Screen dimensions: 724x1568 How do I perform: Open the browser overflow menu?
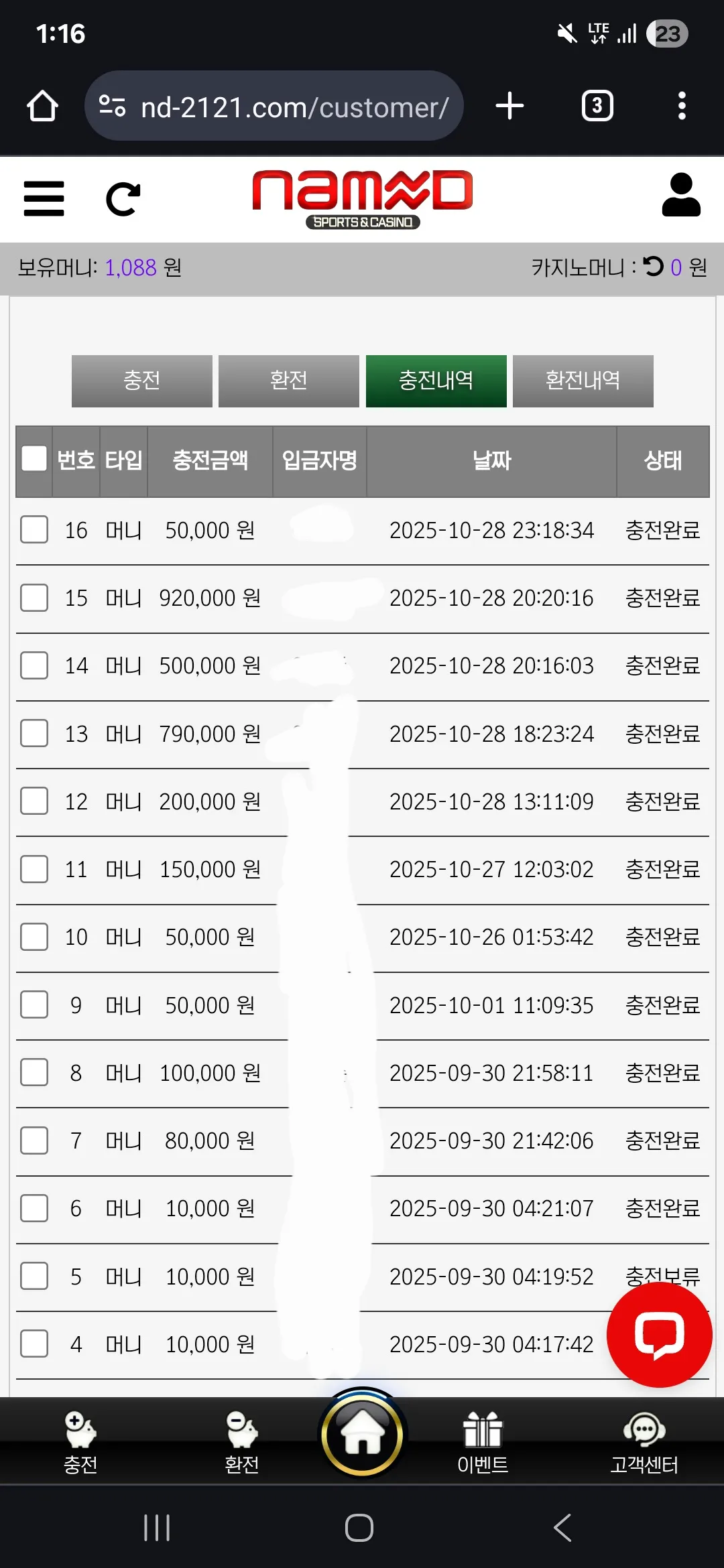(682, 106)
